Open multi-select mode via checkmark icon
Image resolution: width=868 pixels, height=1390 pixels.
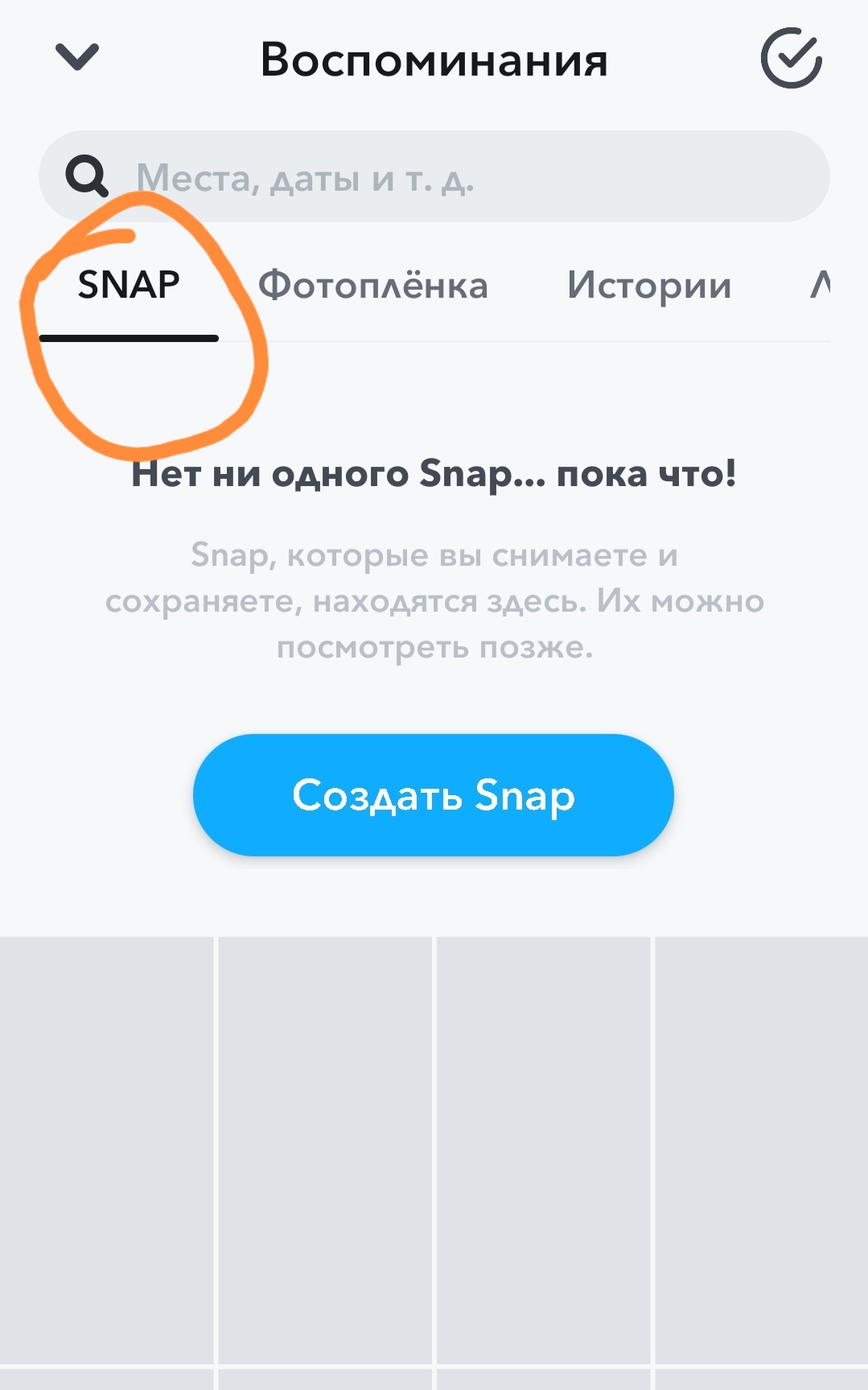pyautogui.click(x=793, y=59)
